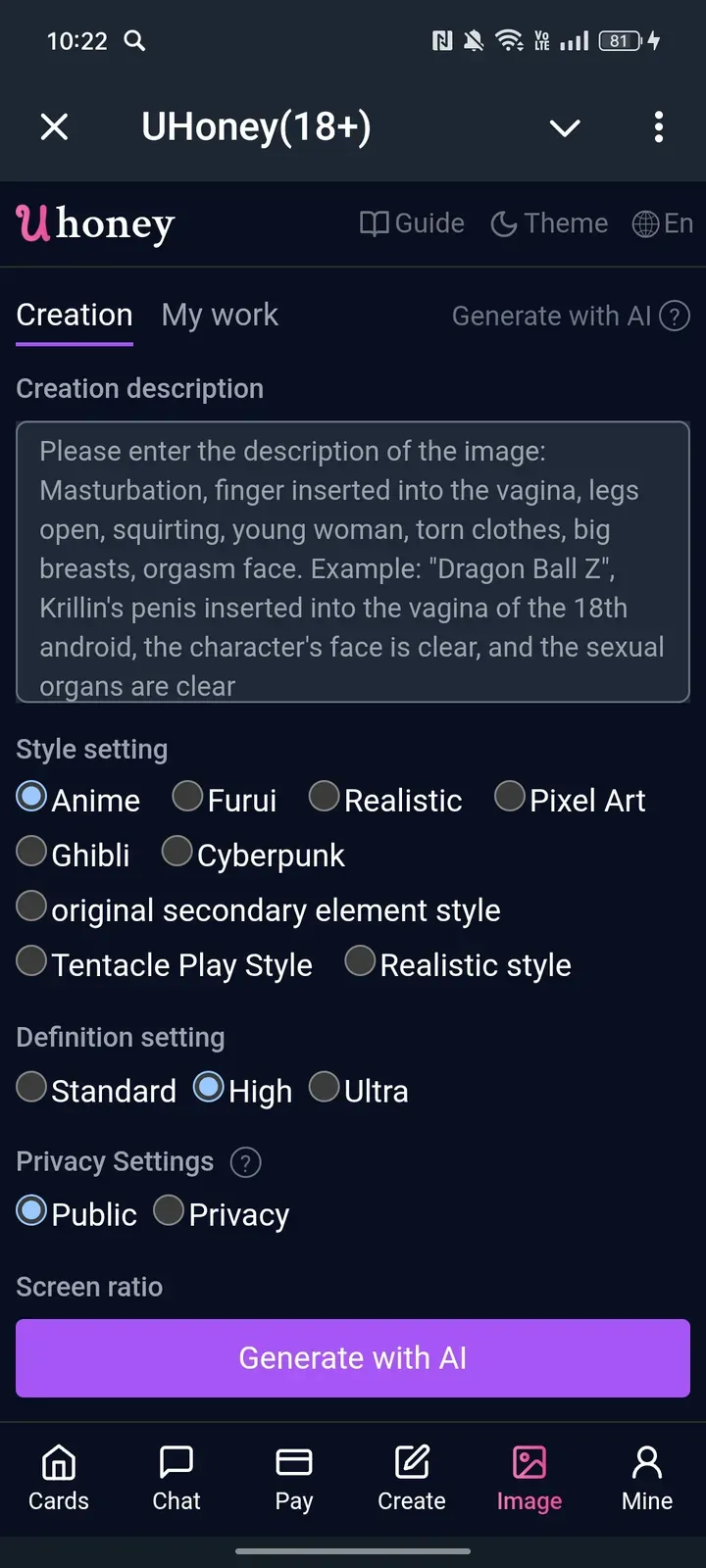Open the Guide page

[412, 223]
